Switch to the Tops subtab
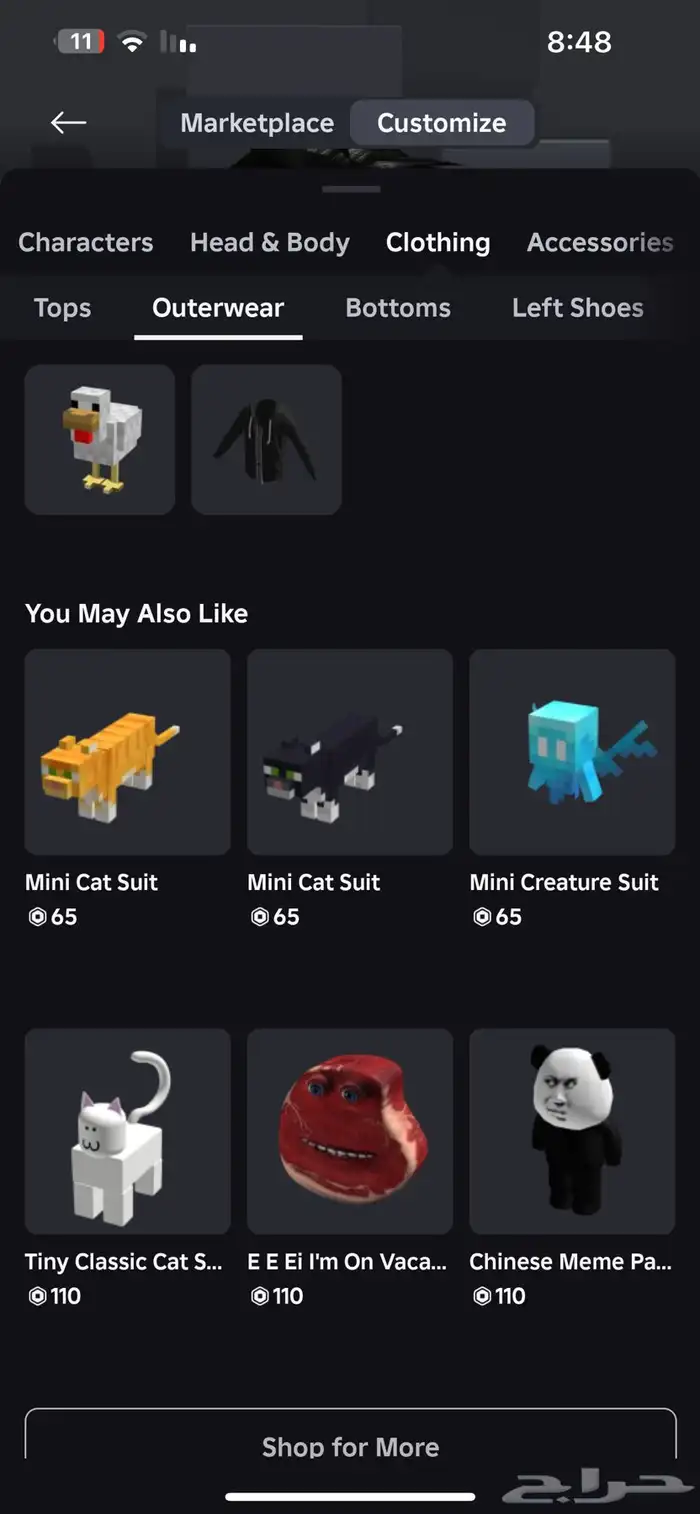This screenshot has height=1514, width=700. click(x=62, y=308)
